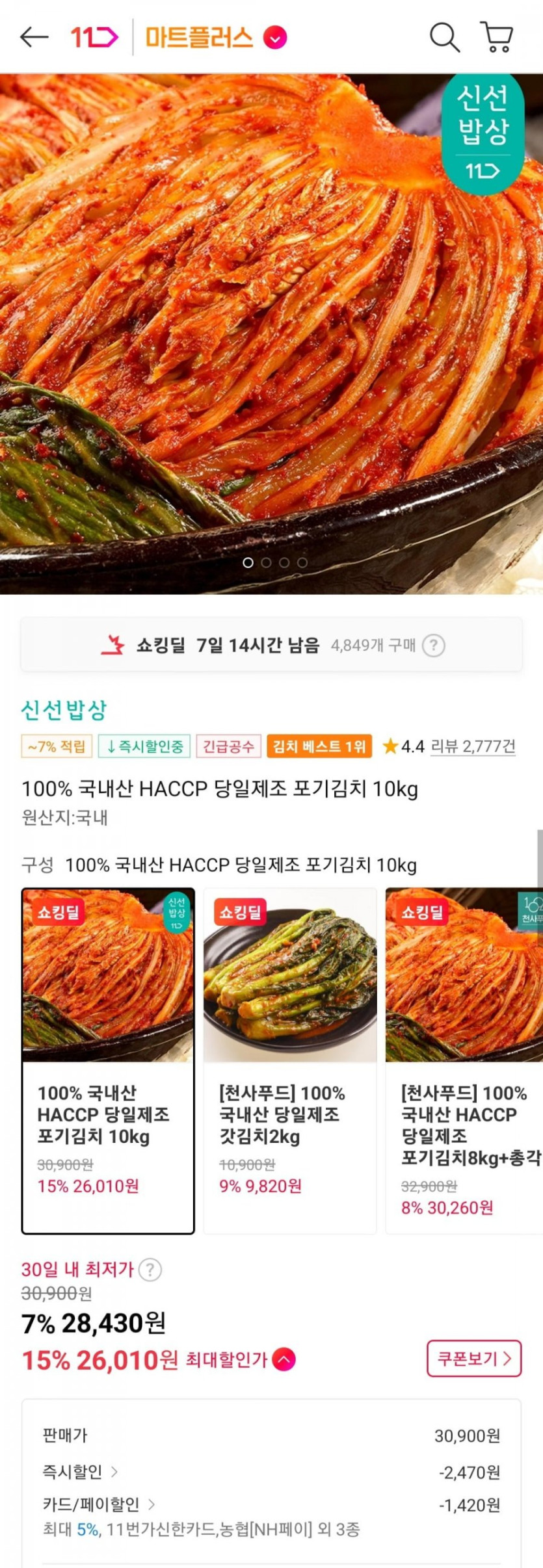This screenshot has height=1568, width=543.
Task: Select the 포기김치 10kg option card
Action: click(x=108, y=1060)
